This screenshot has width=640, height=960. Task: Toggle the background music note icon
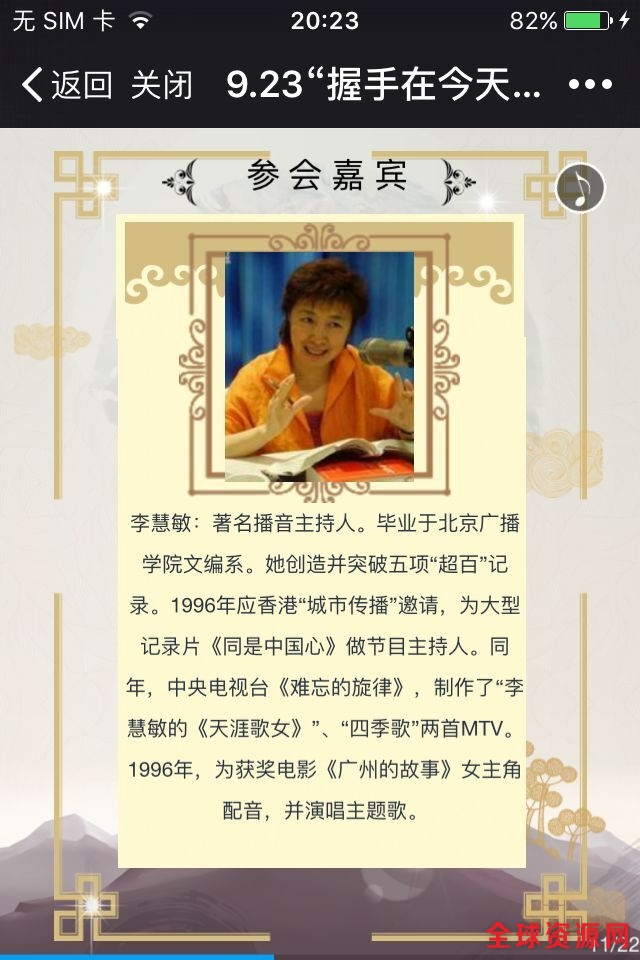coord(581,188)
